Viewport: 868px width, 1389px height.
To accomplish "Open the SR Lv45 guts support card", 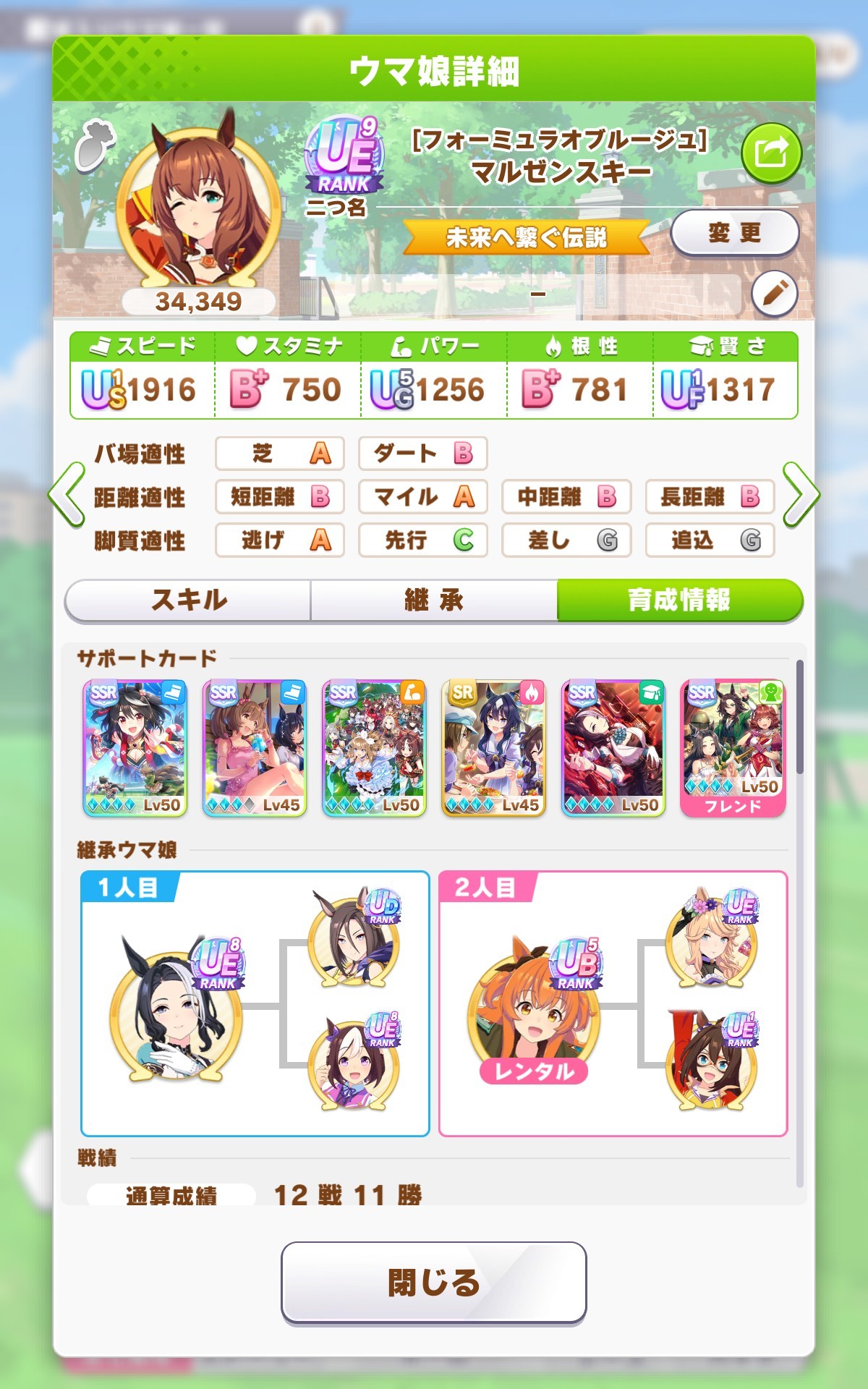I will (493, 748).
